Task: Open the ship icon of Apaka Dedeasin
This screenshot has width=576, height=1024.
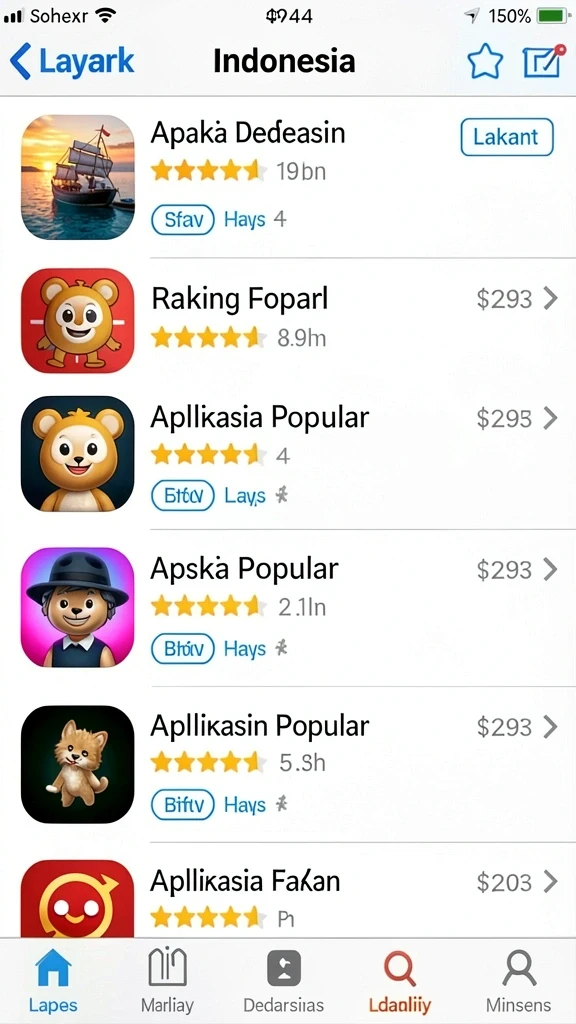Action: point(78,178)
